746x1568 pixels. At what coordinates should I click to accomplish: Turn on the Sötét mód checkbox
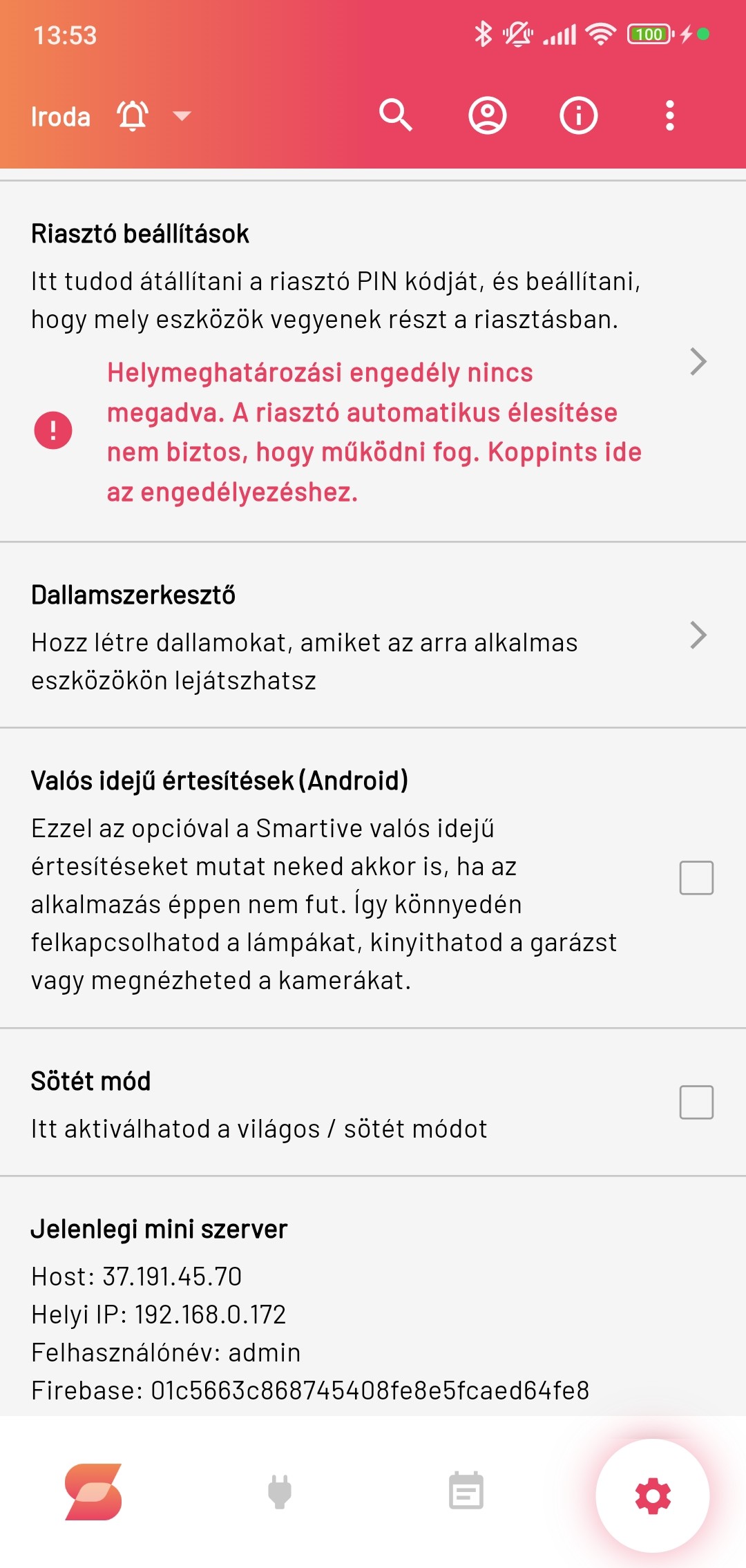click(696, 1102)
